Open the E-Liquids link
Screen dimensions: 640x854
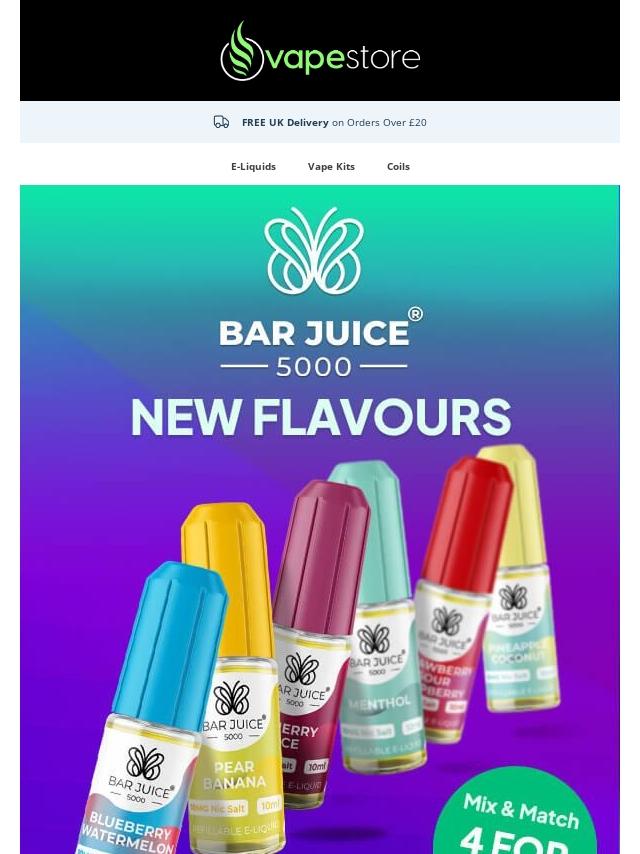click(253, 166)
